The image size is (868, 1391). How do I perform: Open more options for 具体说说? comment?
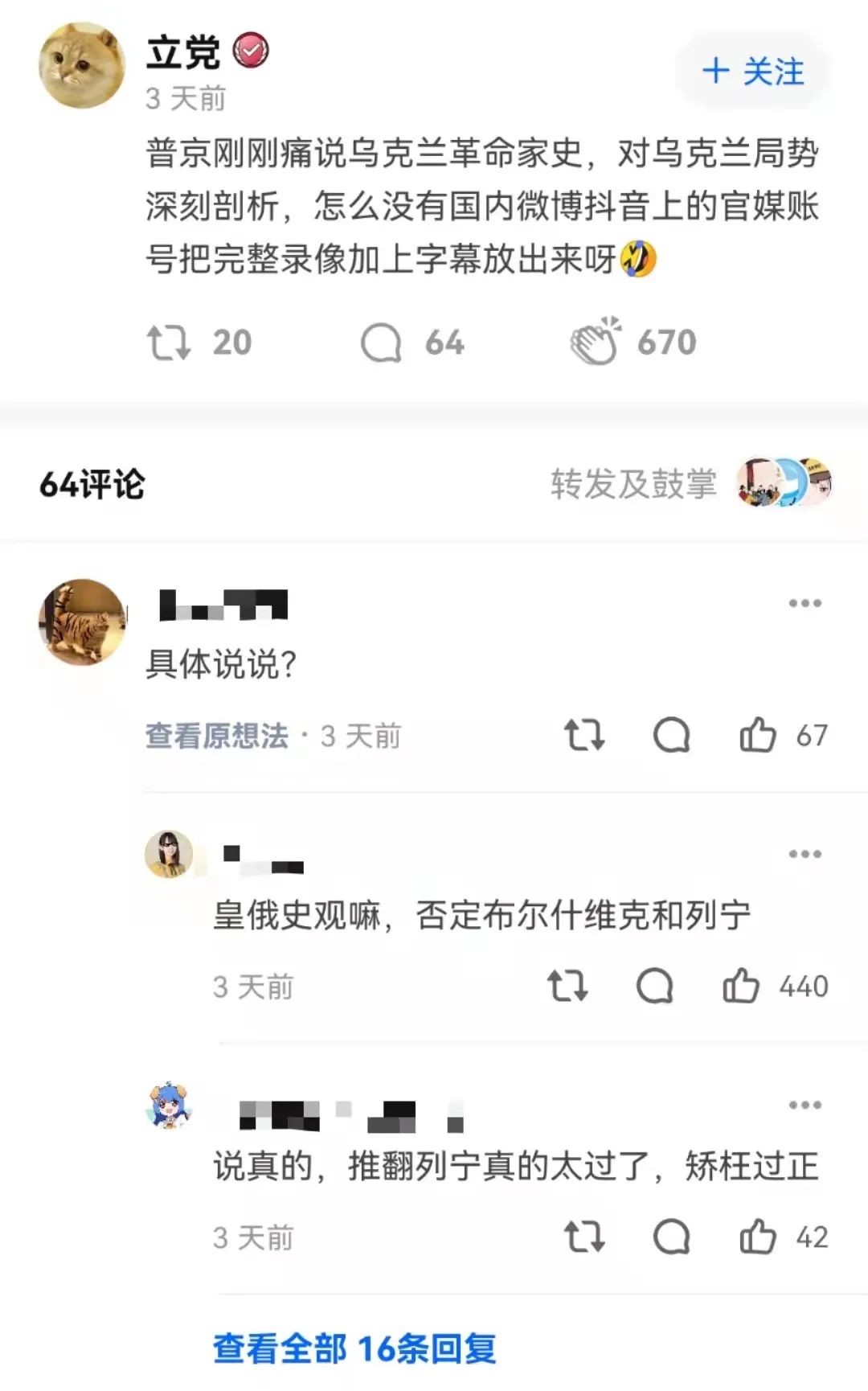(x=805, y=603)
